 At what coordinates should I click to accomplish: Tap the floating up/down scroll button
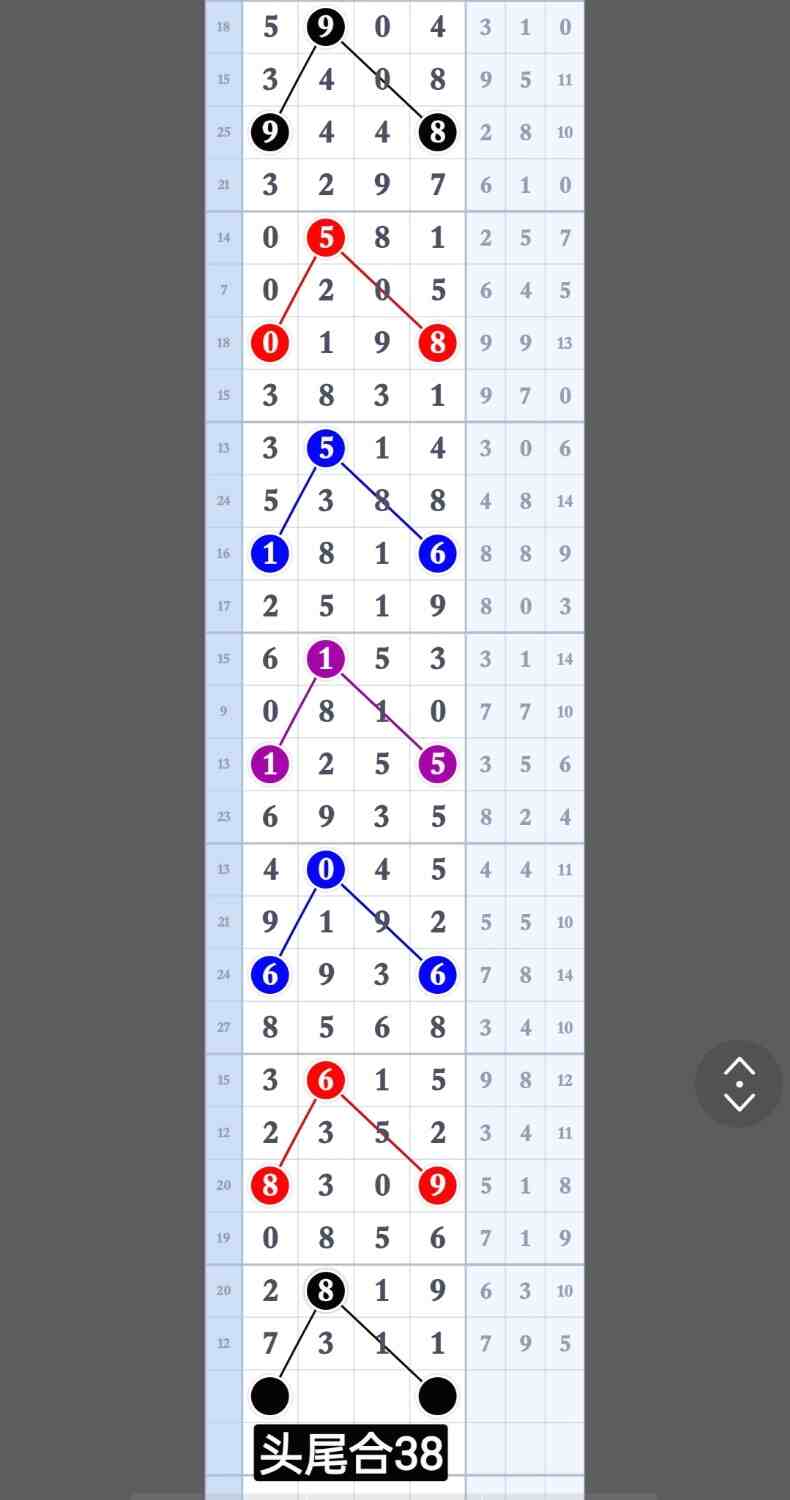tap(738, 1084)
